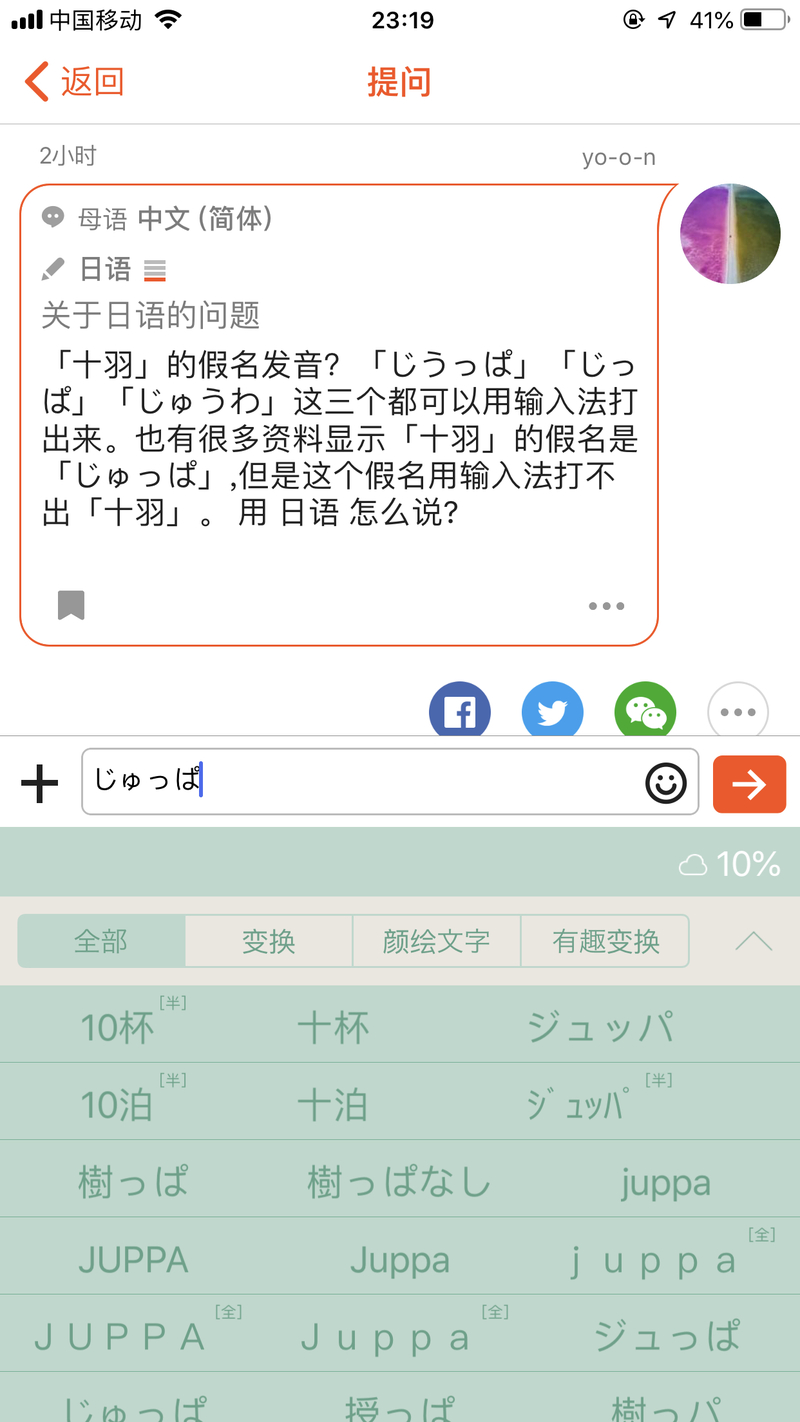800x1422 pixels.
Task: Open the ellipsis options on the question card
Action: (x=607, y=605)
